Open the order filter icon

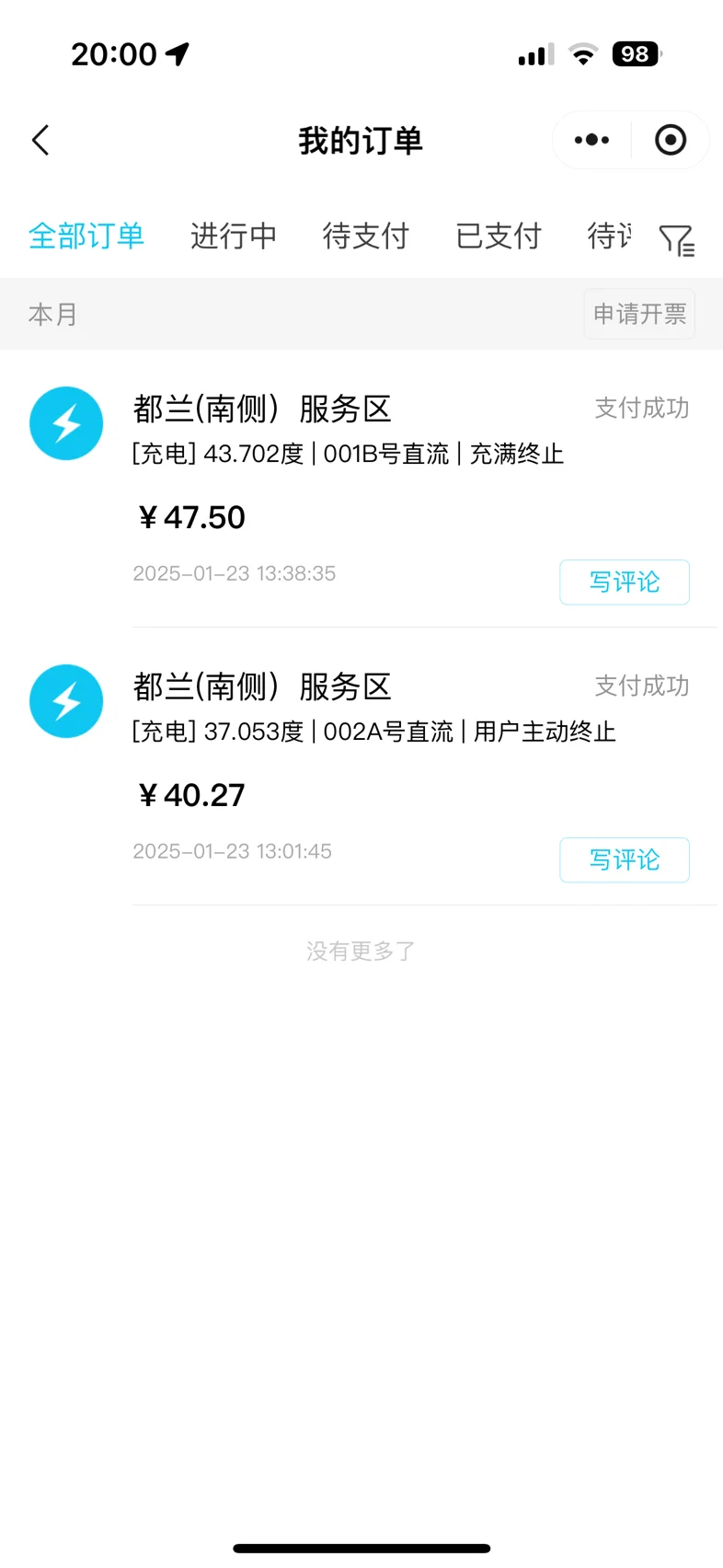click(677, 240)
